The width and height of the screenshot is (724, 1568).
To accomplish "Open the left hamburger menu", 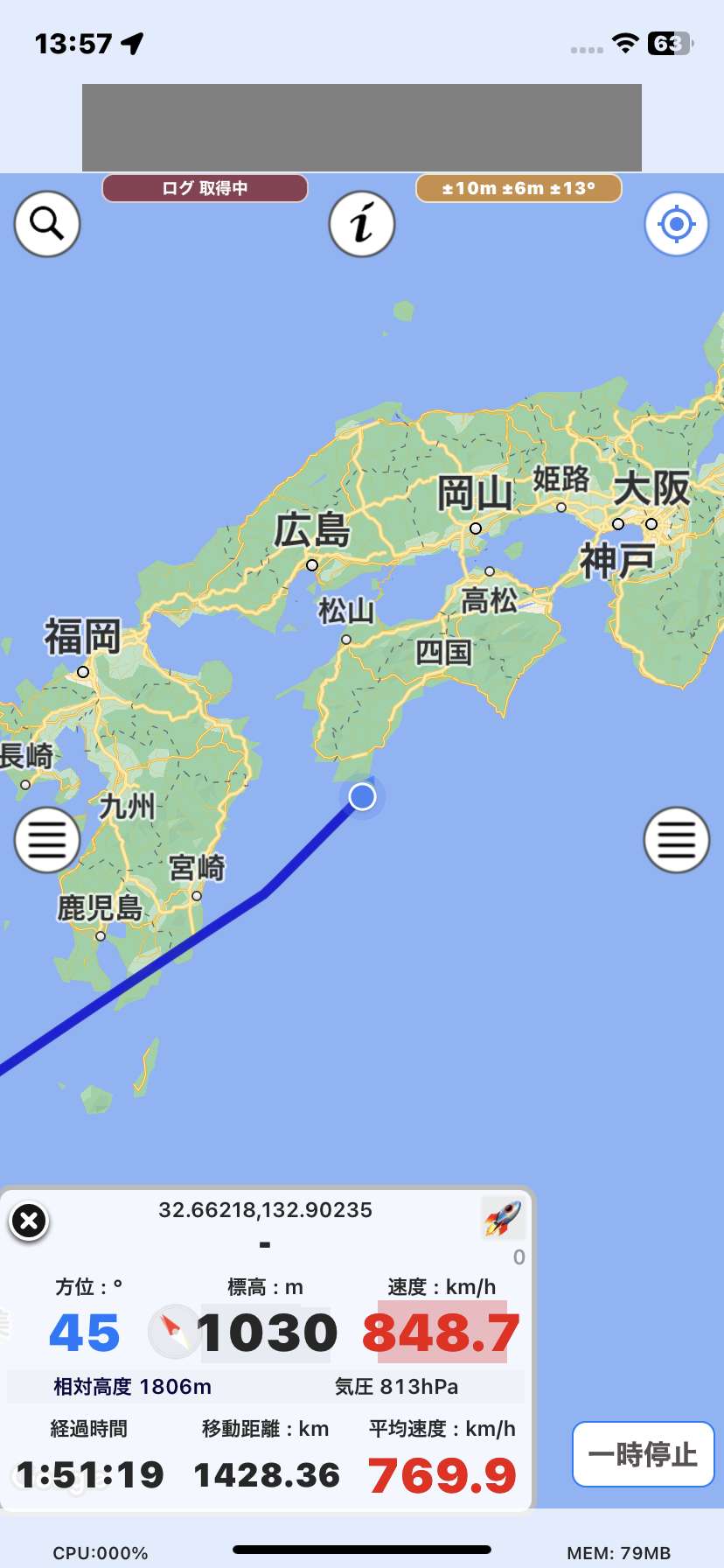I will (47, 840).
